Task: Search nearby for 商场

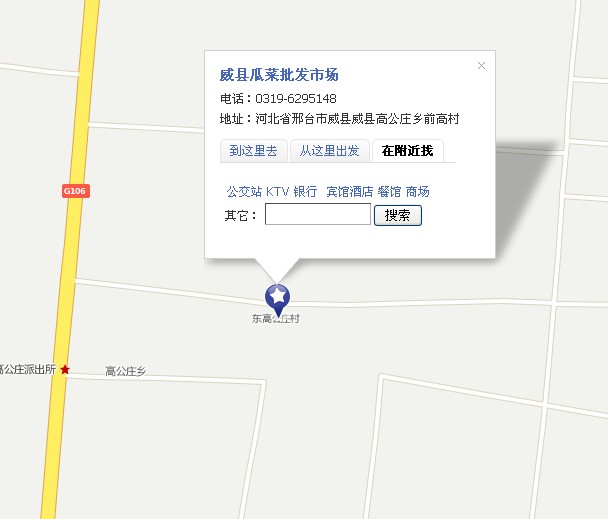Action: (418, 191)
